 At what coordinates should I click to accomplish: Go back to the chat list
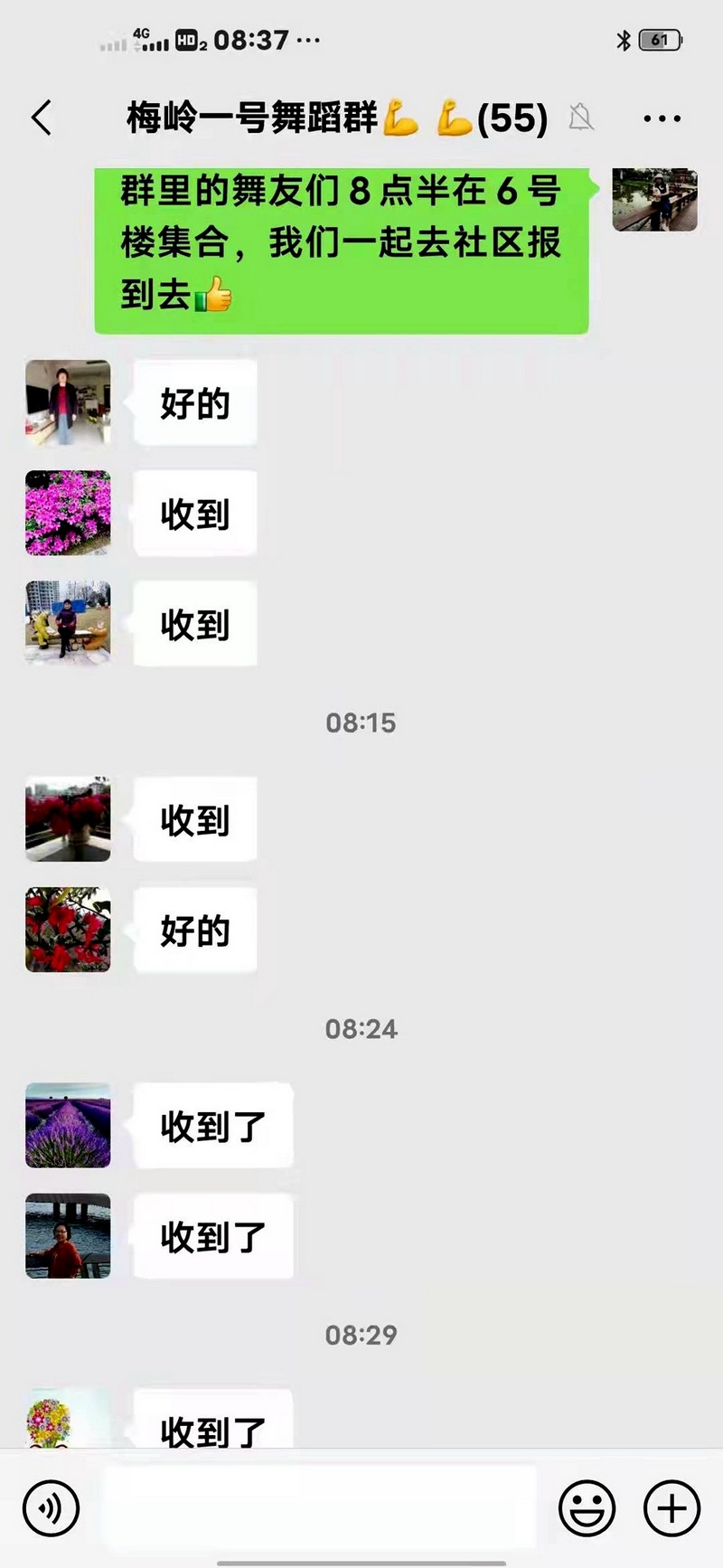(x=42, y=118)
